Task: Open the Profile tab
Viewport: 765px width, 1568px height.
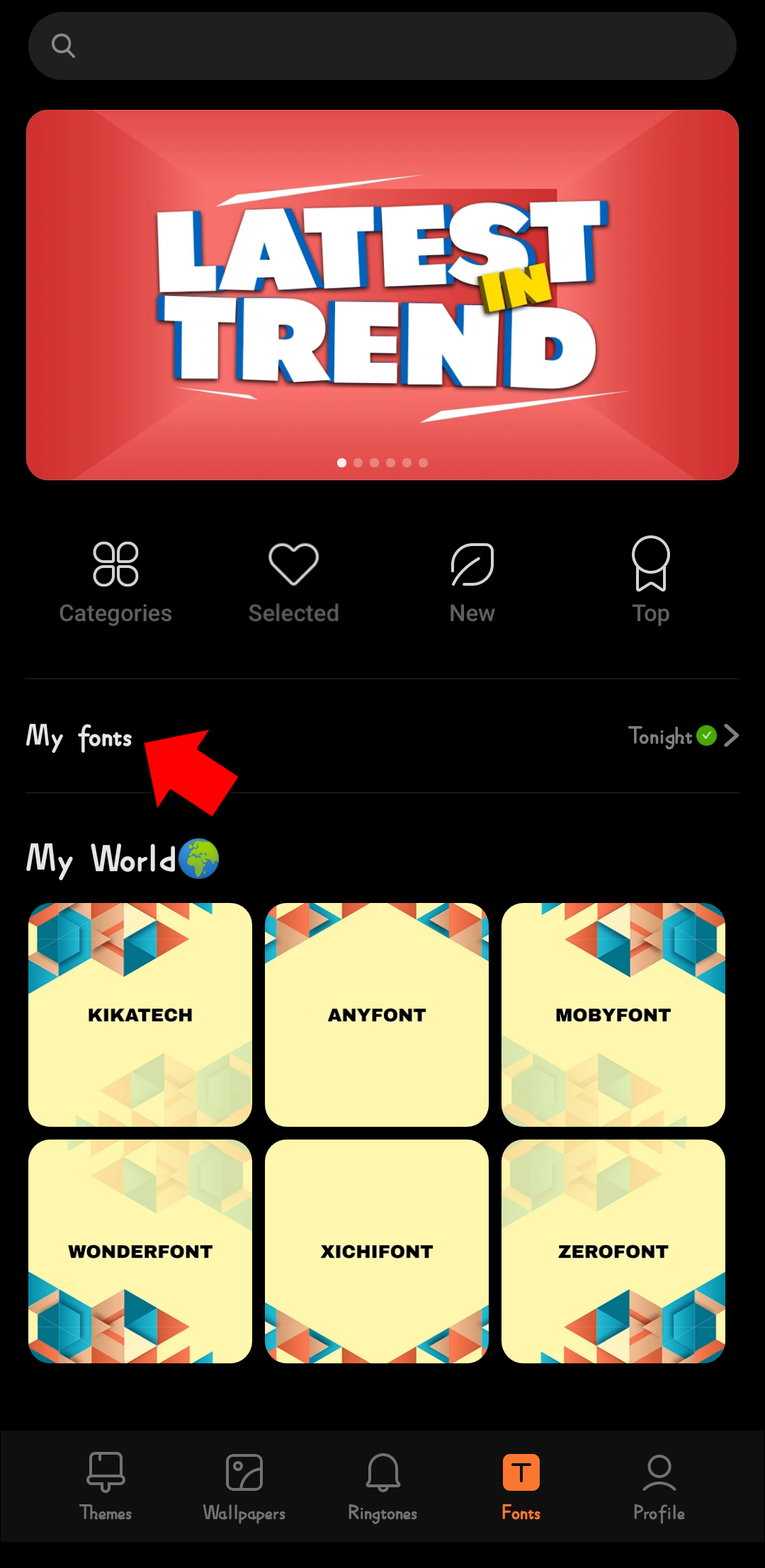Action: tap(659, 1486)
